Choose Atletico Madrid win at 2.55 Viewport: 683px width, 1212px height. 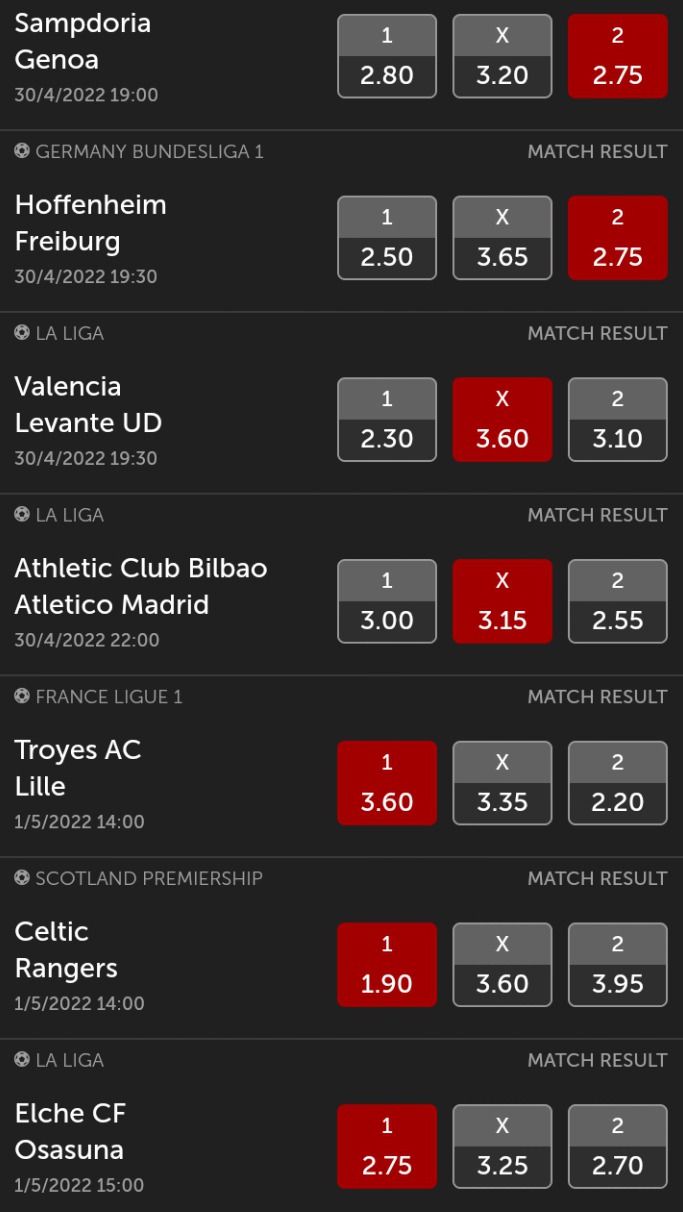click(x=617, y=601)
